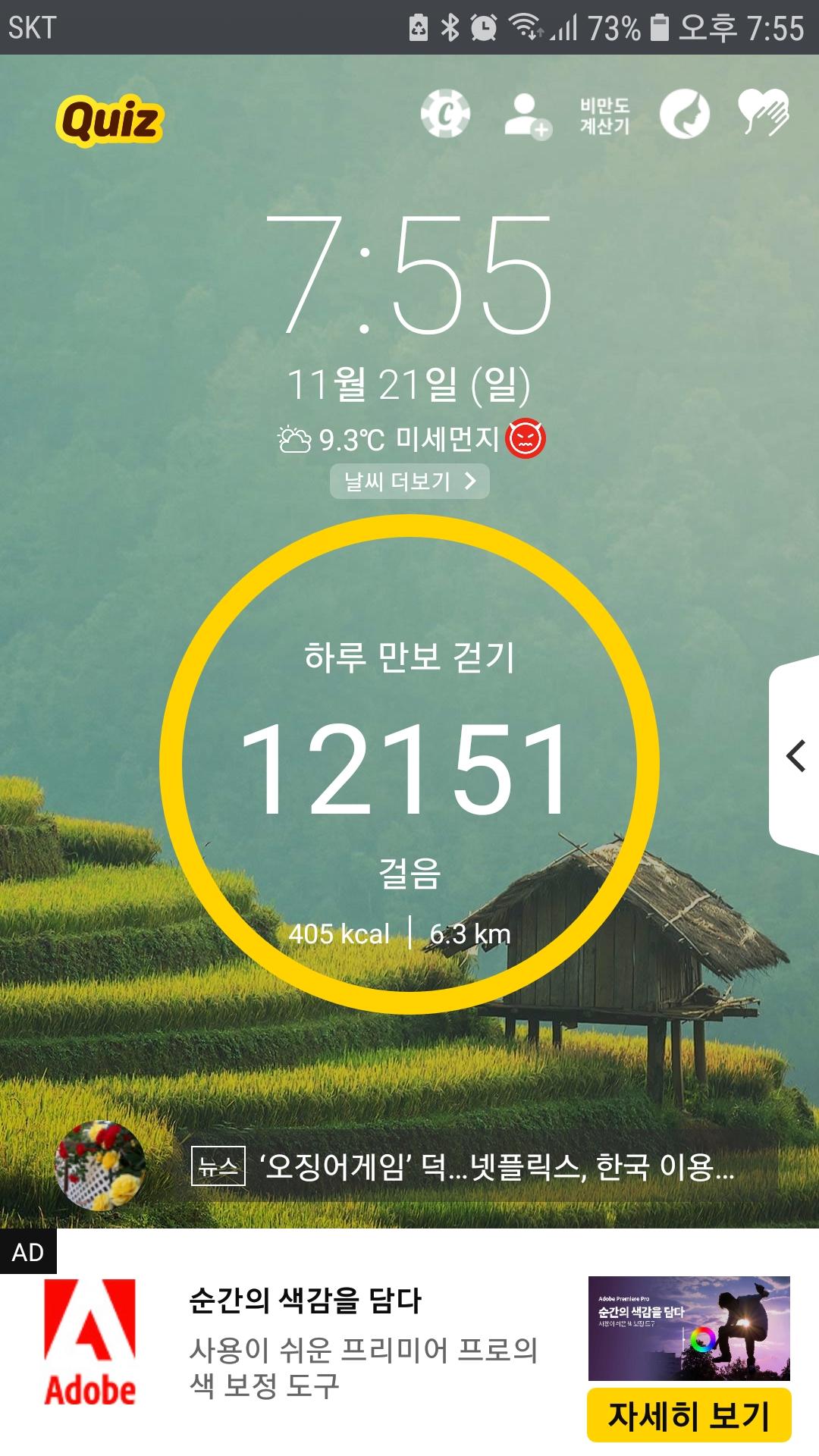819x1456 pixels.
Task: Tap the heart with hand icon
Action: point(764,114)
